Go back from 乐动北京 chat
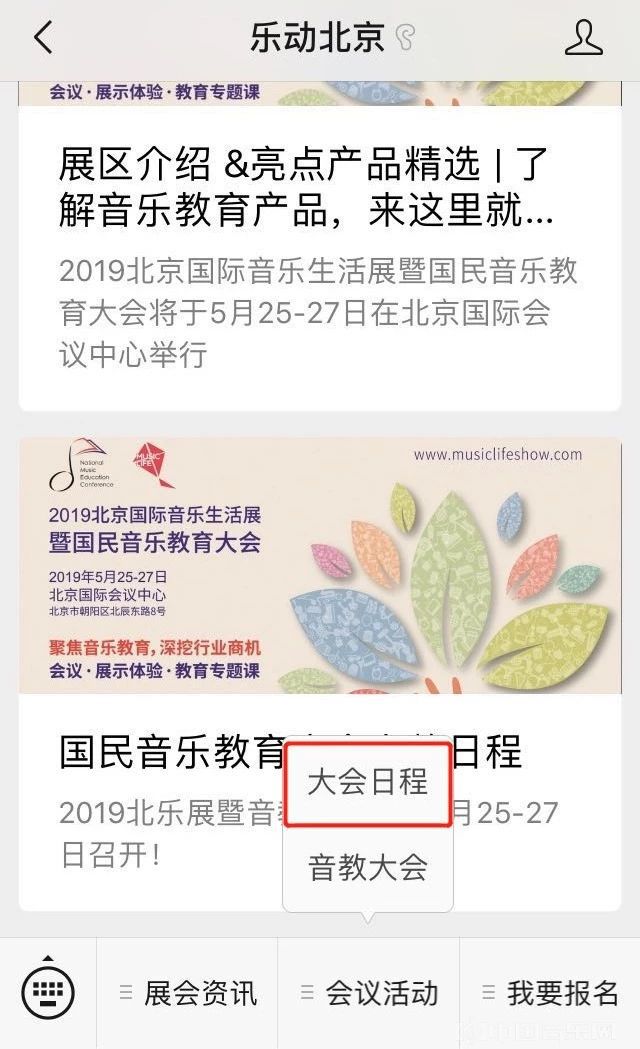The height and width of the screenshot is (1049, 640). click(x=42, y=39)
